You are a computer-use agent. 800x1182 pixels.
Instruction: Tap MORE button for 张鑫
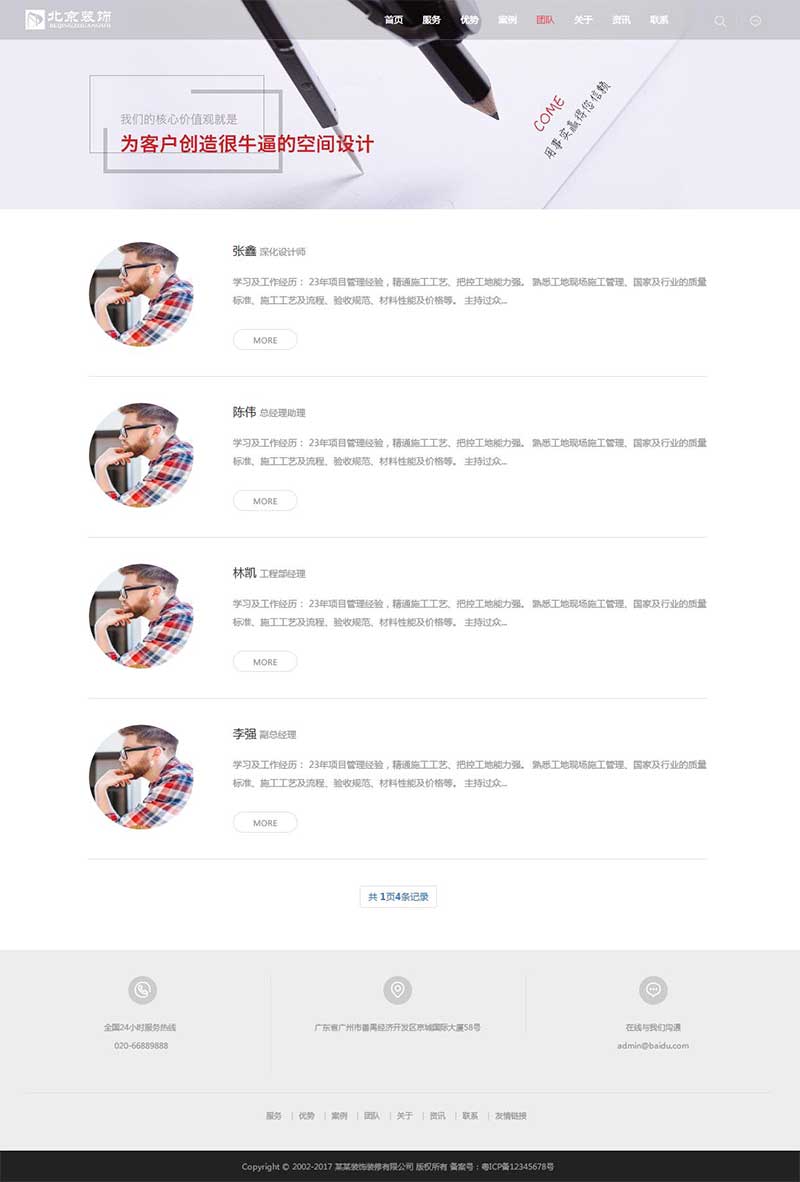pos(265,340)
